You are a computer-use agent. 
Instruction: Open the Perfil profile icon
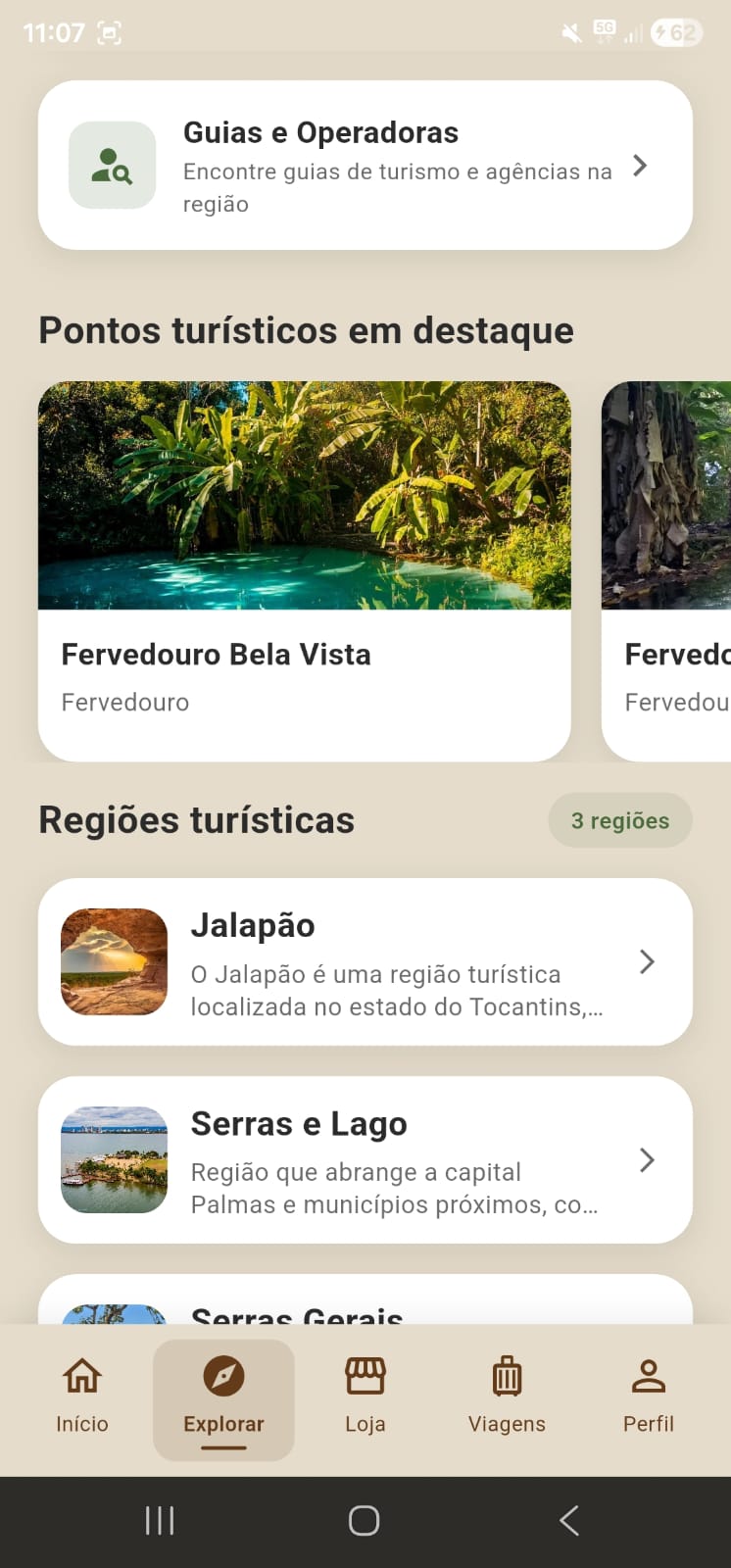[x=649, y=1376]
